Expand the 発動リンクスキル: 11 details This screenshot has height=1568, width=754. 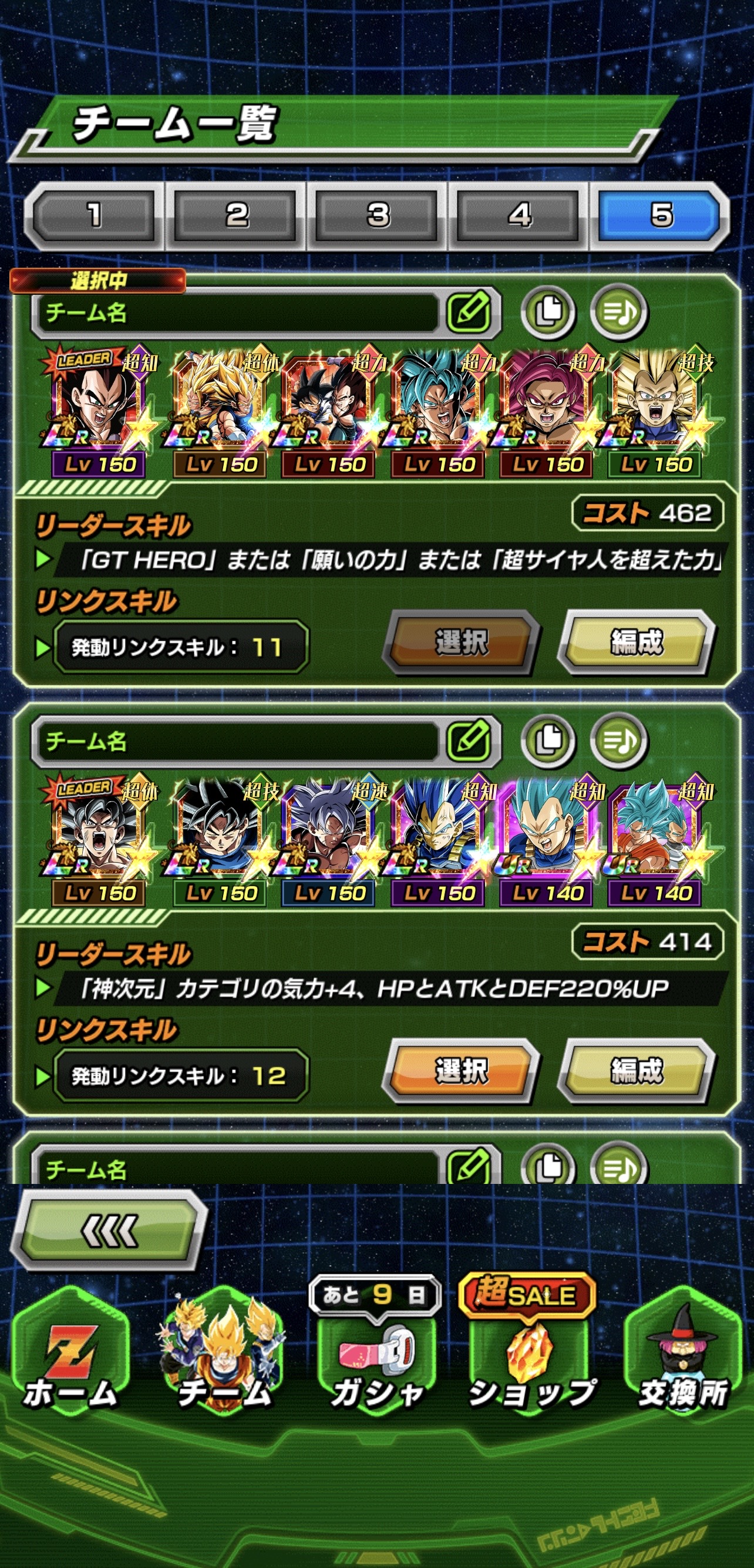(x=180, y=647)
